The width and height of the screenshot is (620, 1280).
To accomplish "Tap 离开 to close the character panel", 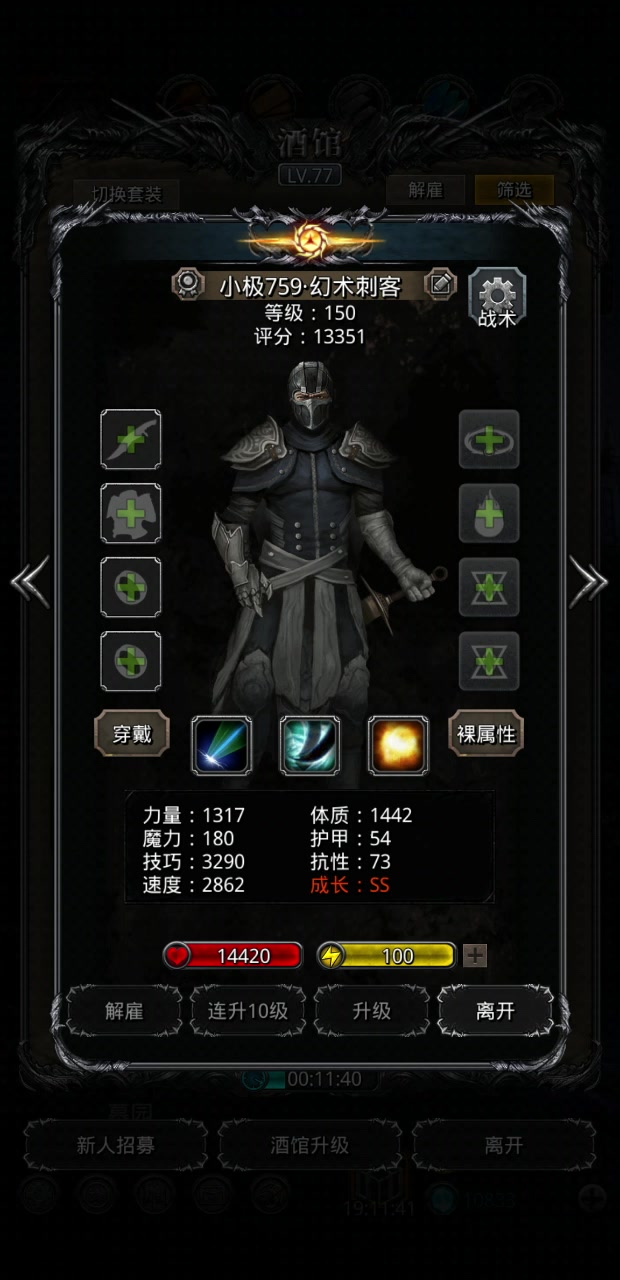I will pyautogui.click(x=495, y=1011).
